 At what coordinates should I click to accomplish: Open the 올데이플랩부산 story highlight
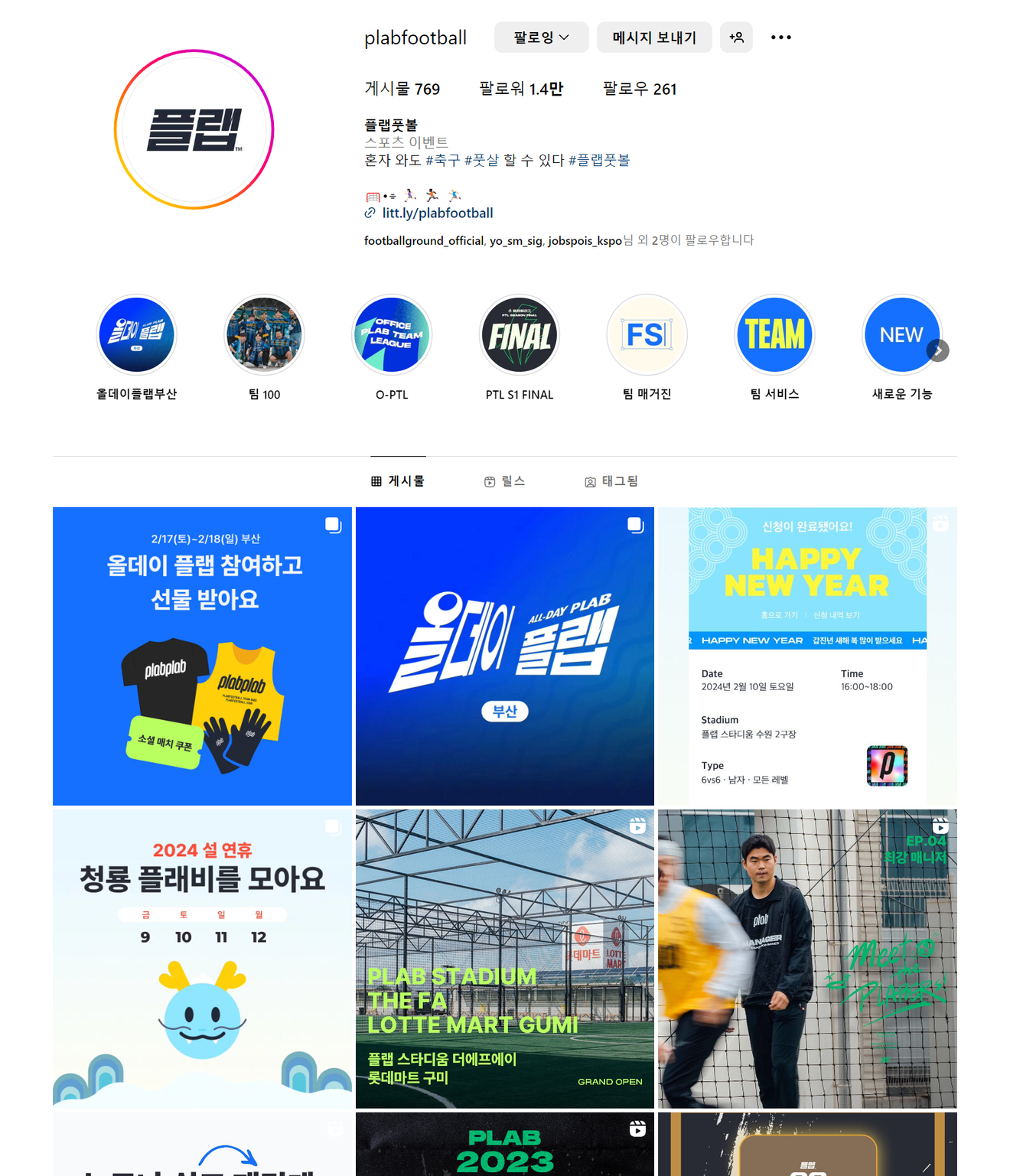click(136, 335)
